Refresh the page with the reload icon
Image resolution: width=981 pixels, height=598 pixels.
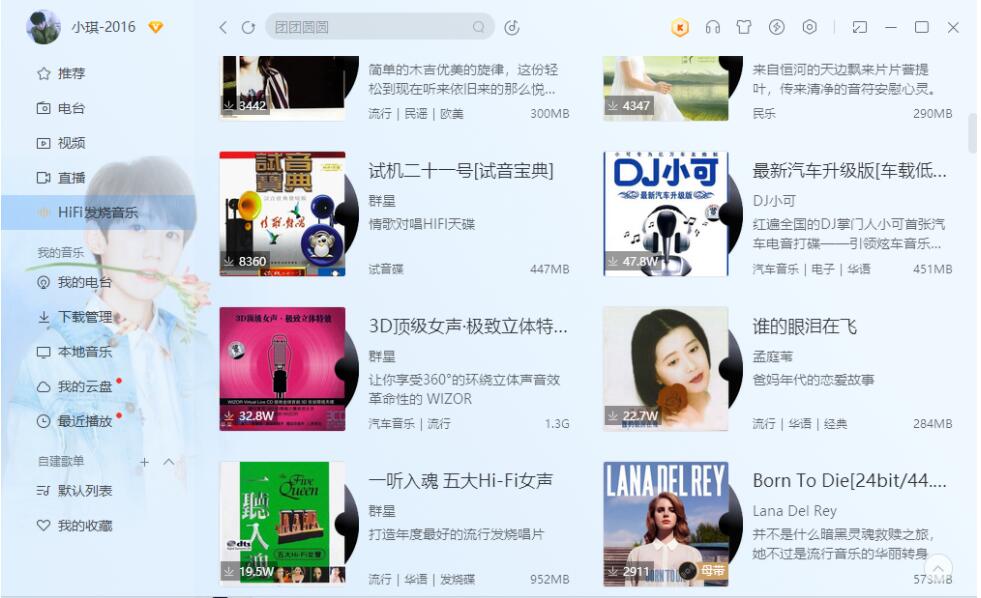[x=248, y=28]
